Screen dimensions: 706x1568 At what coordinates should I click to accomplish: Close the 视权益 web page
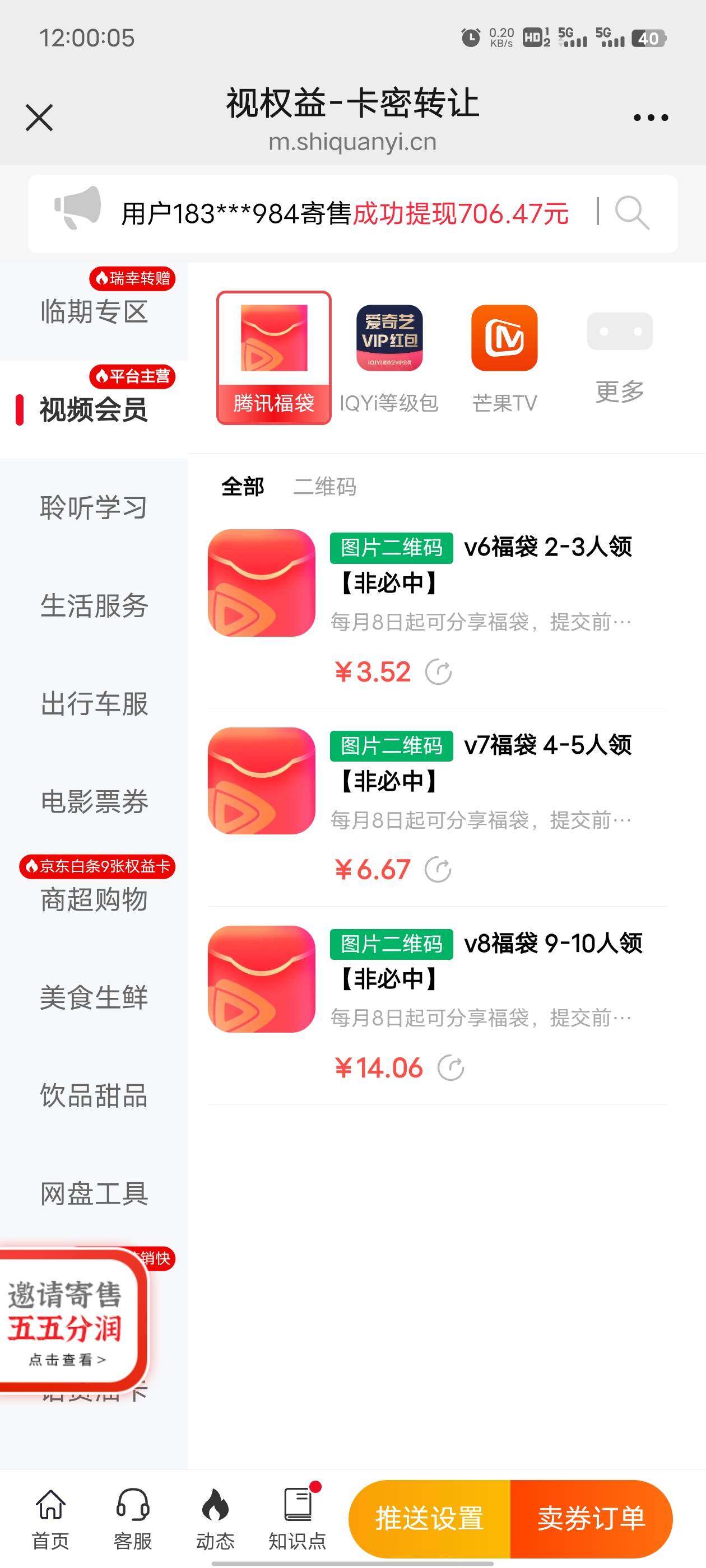pyautogui.click(x=40, y=118)
